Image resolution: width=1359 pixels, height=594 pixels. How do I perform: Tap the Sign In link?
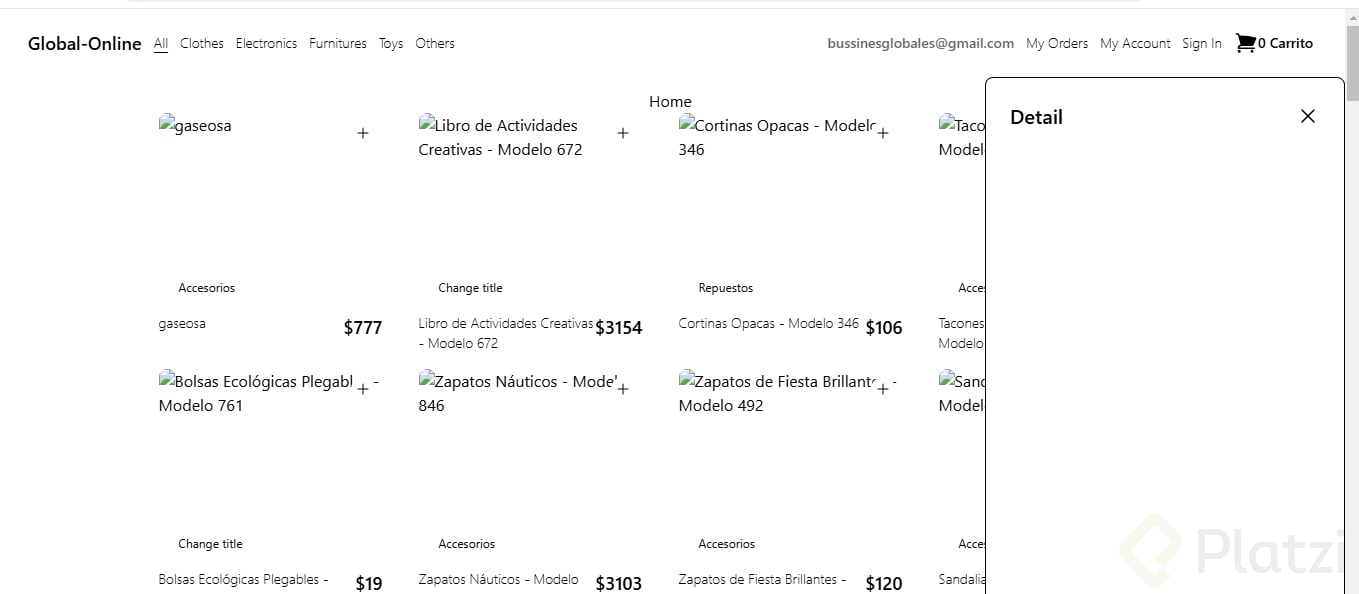click(1201, 43)
